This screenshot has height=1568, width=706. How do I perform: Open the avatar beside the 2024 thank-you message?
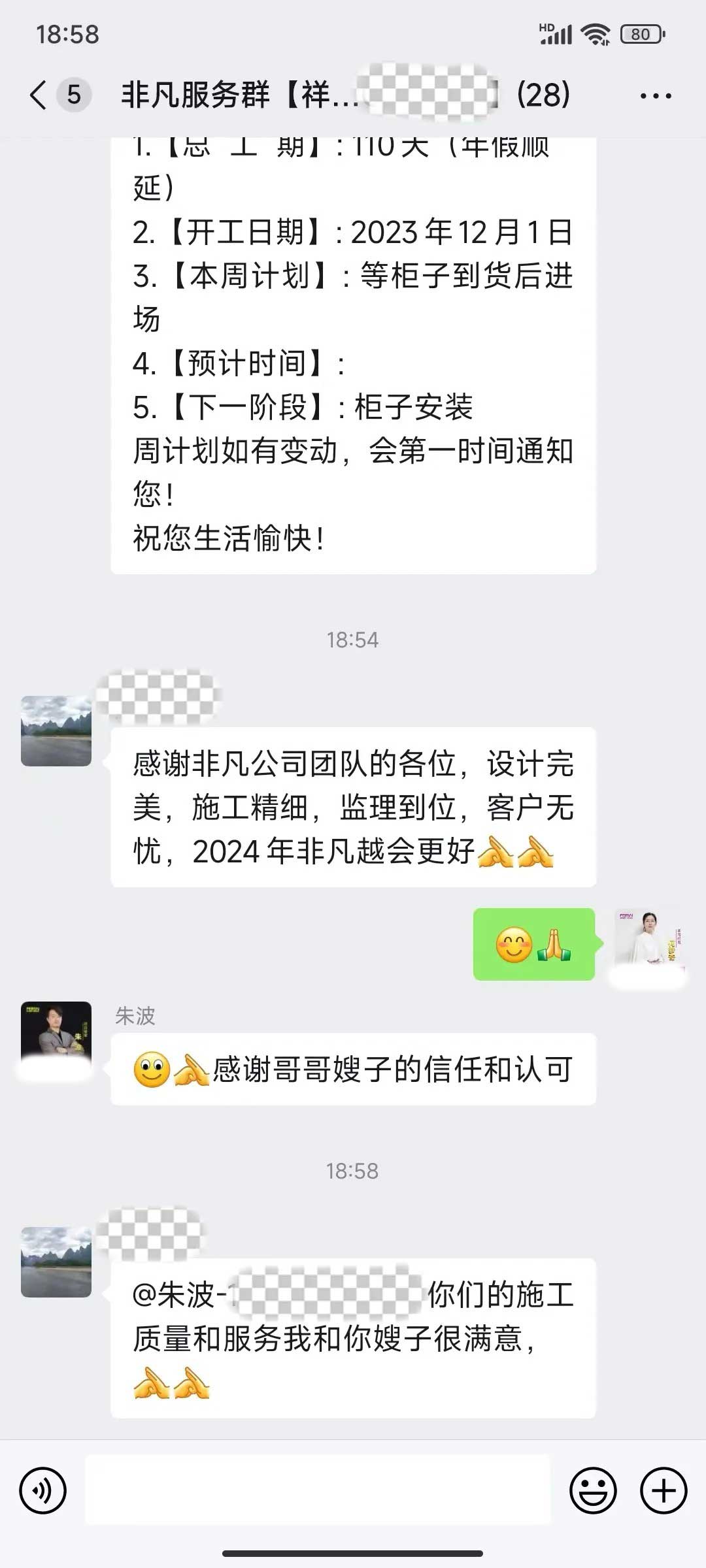point(56,730)
